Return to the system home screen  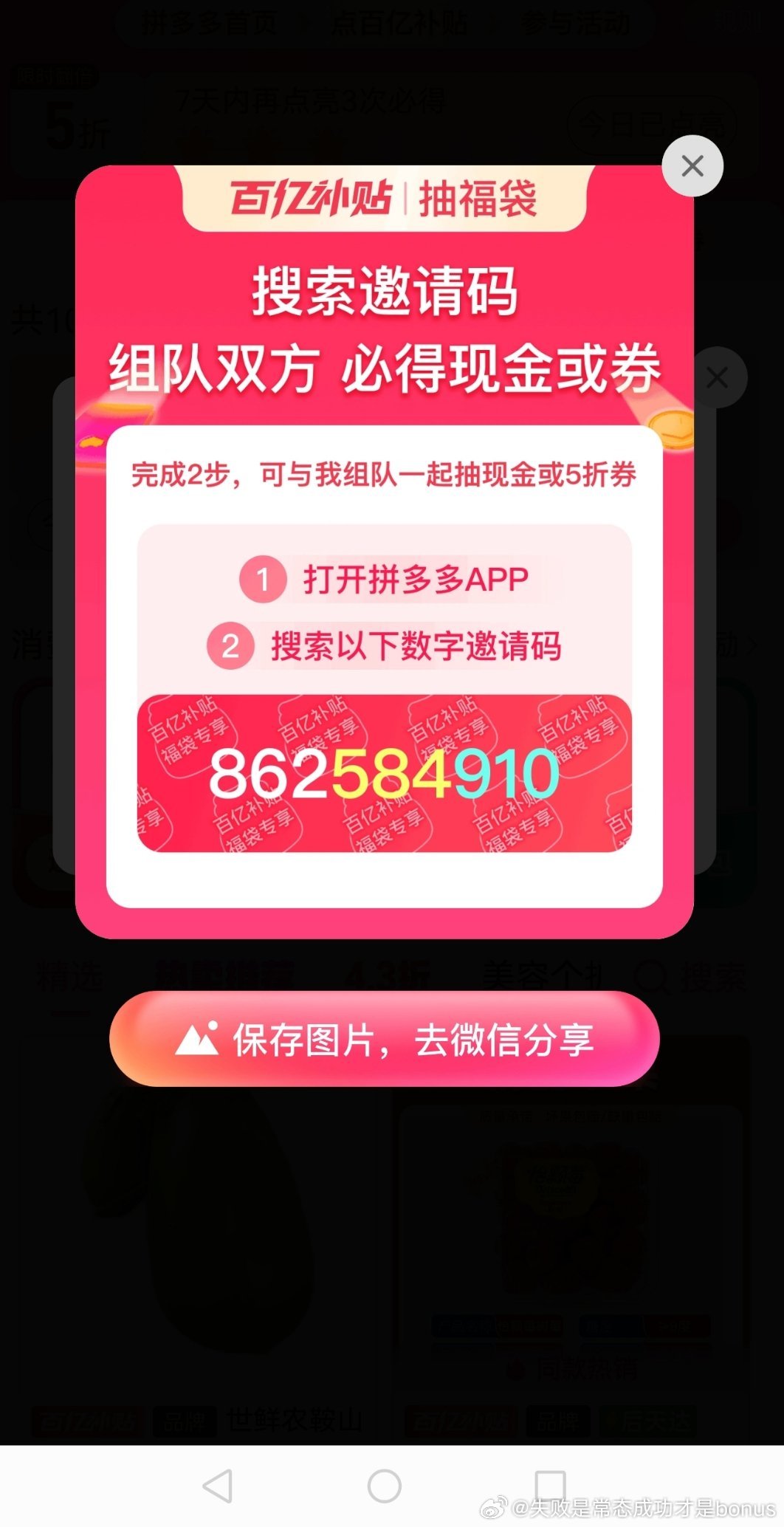384,1486
